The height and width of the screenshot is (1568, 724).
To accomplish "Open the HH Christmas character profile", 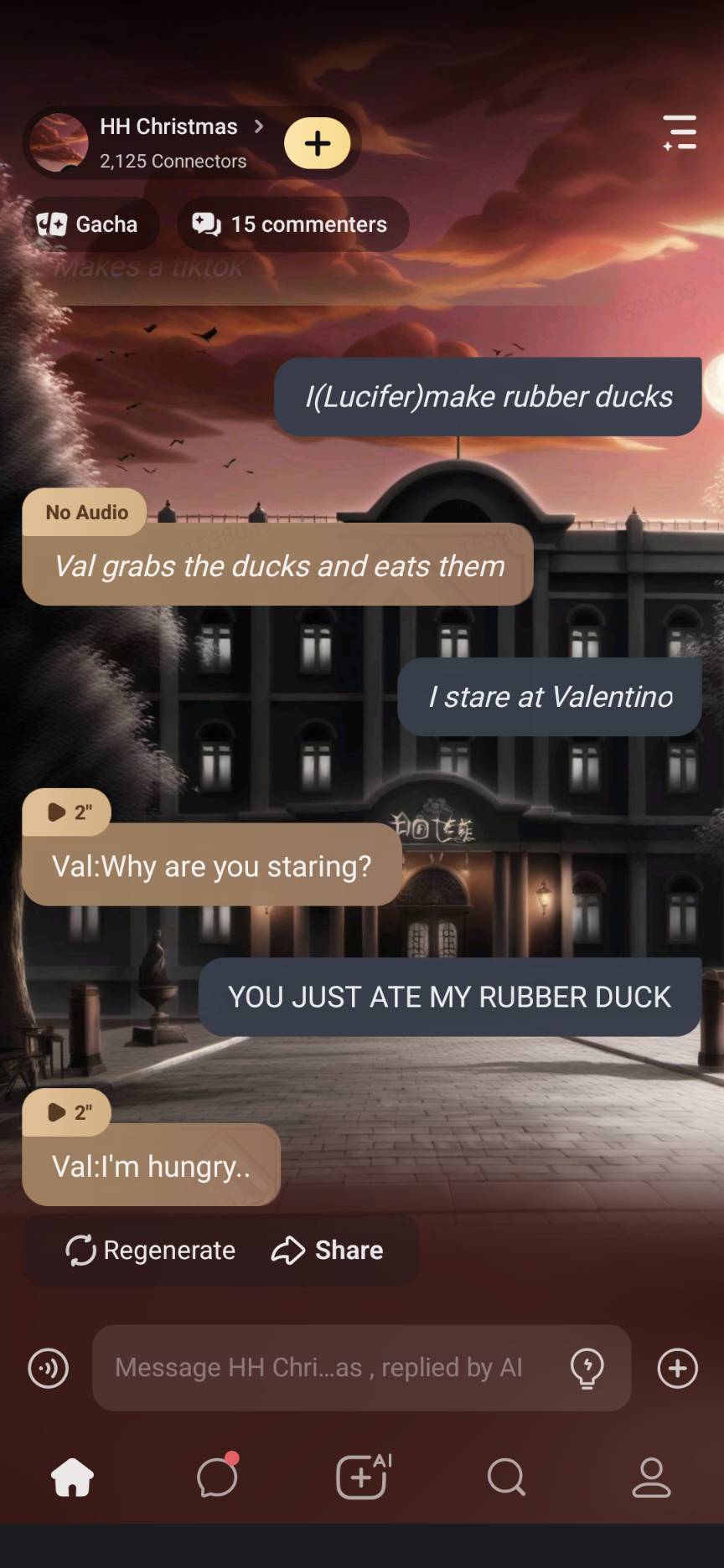I will [168, 141].
